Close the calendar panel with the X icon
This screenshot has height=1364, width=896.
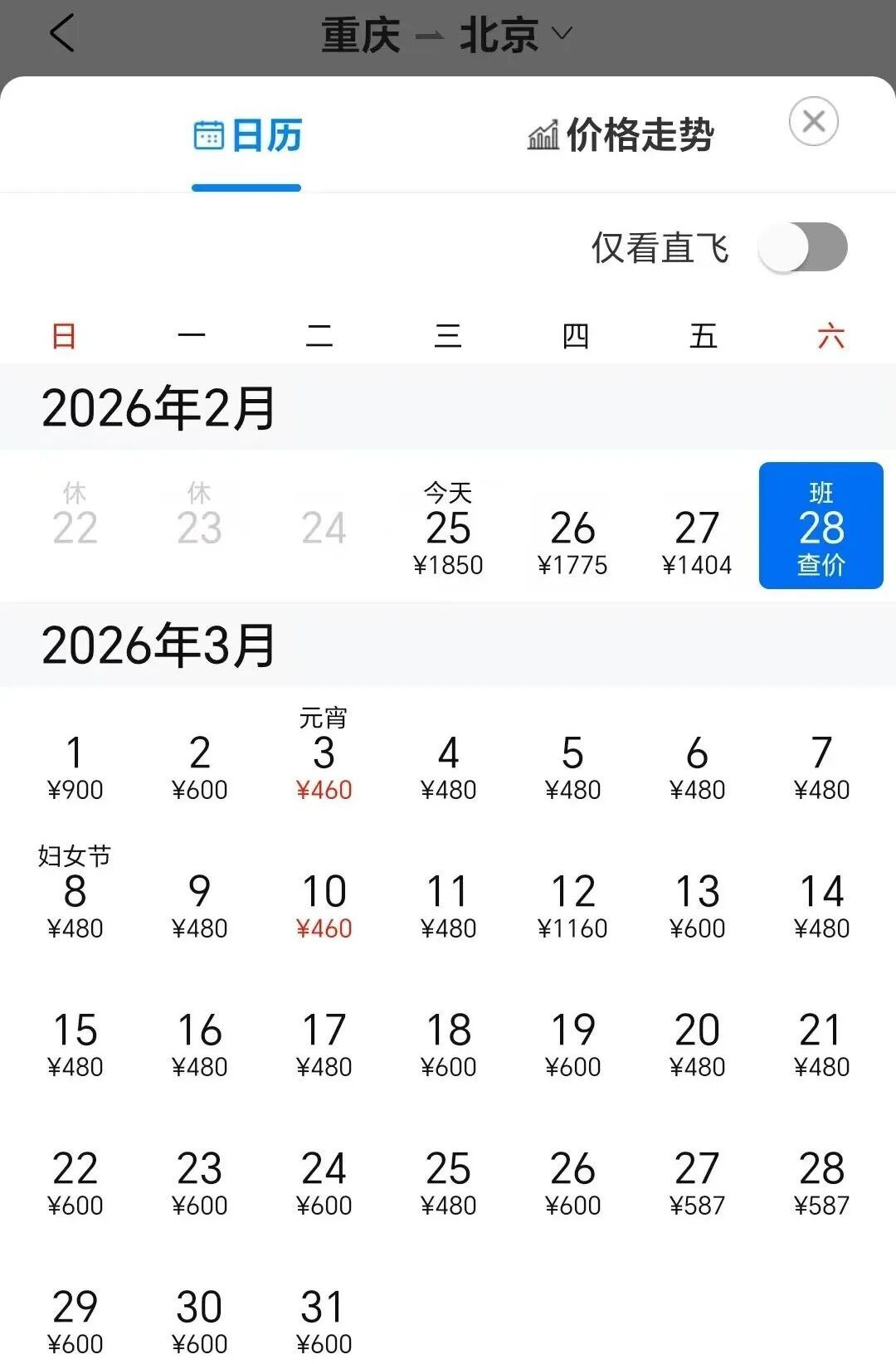(814, 121)
